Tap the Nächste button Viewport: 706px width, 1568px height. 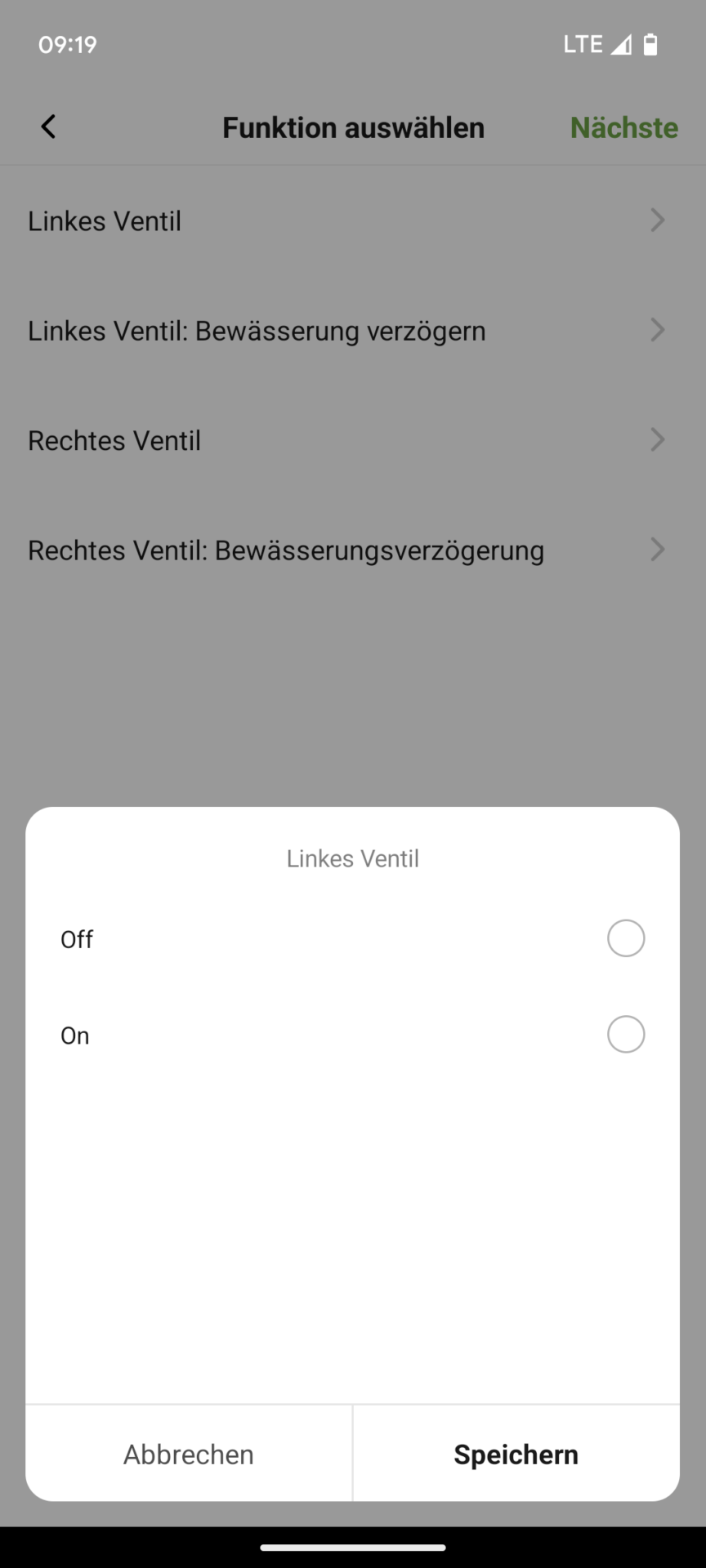click(624, 127)
